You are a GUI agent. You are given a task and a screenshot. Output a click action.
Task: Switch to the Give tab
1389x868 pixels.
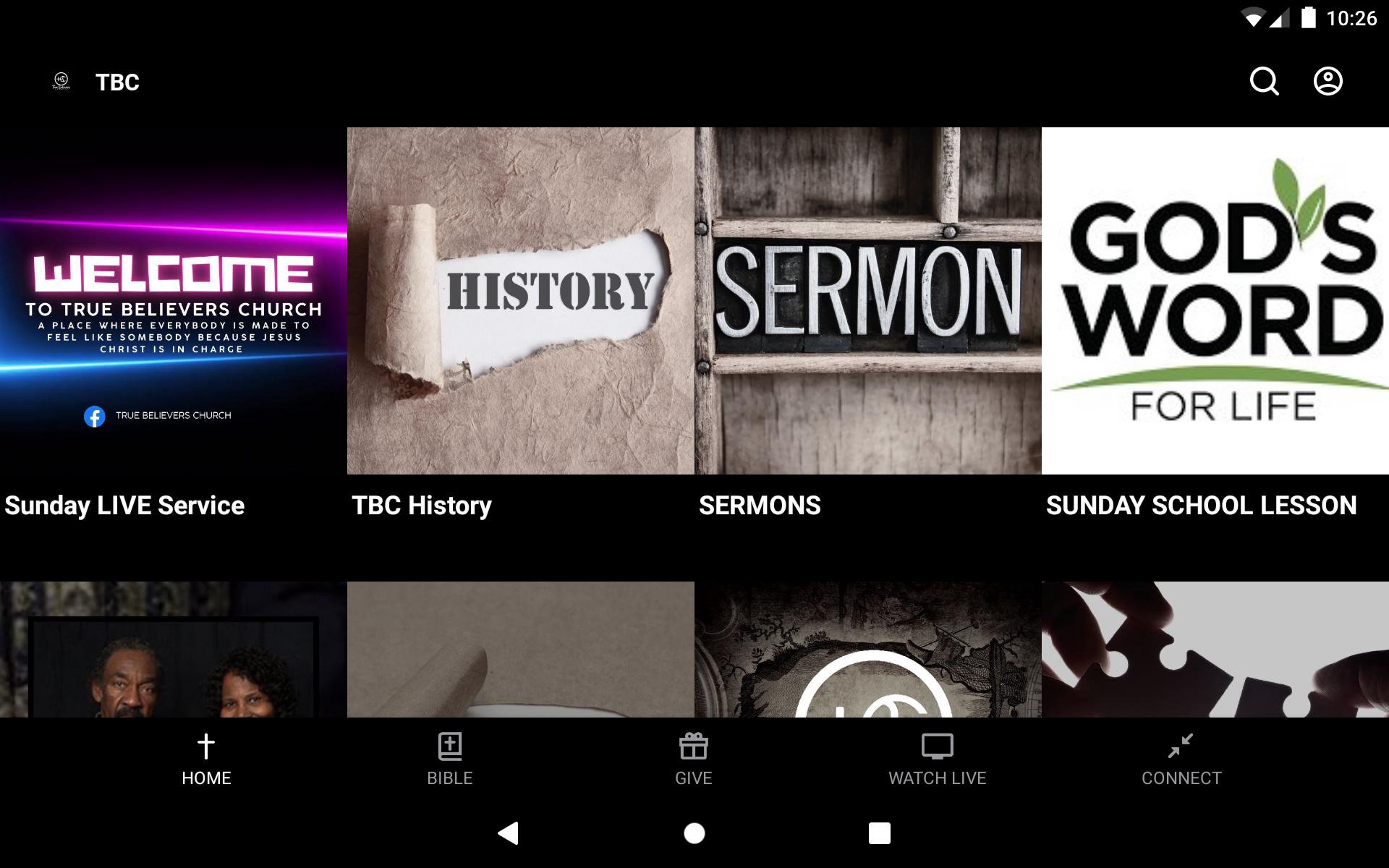pos(694,759)
